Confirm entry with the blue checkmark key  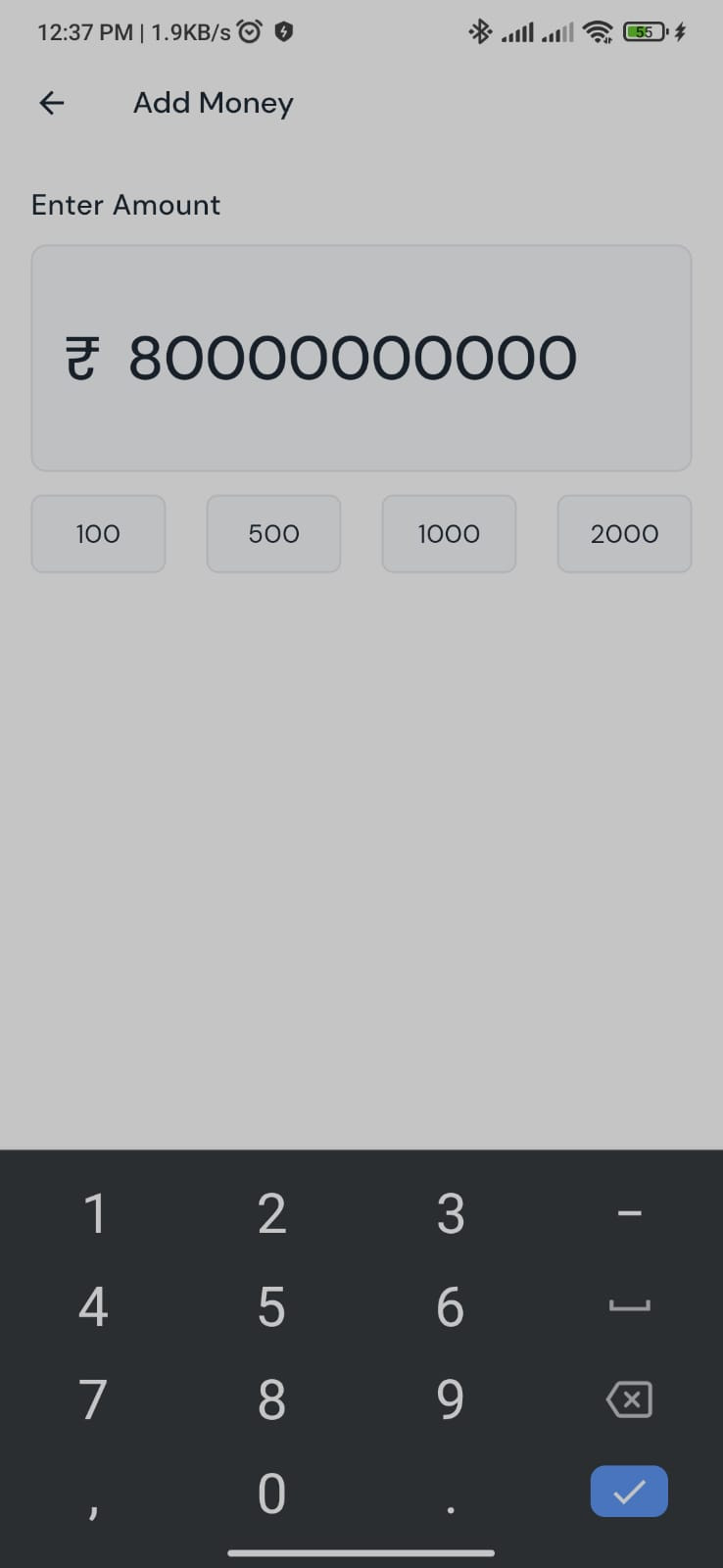tap(629, 1492)
